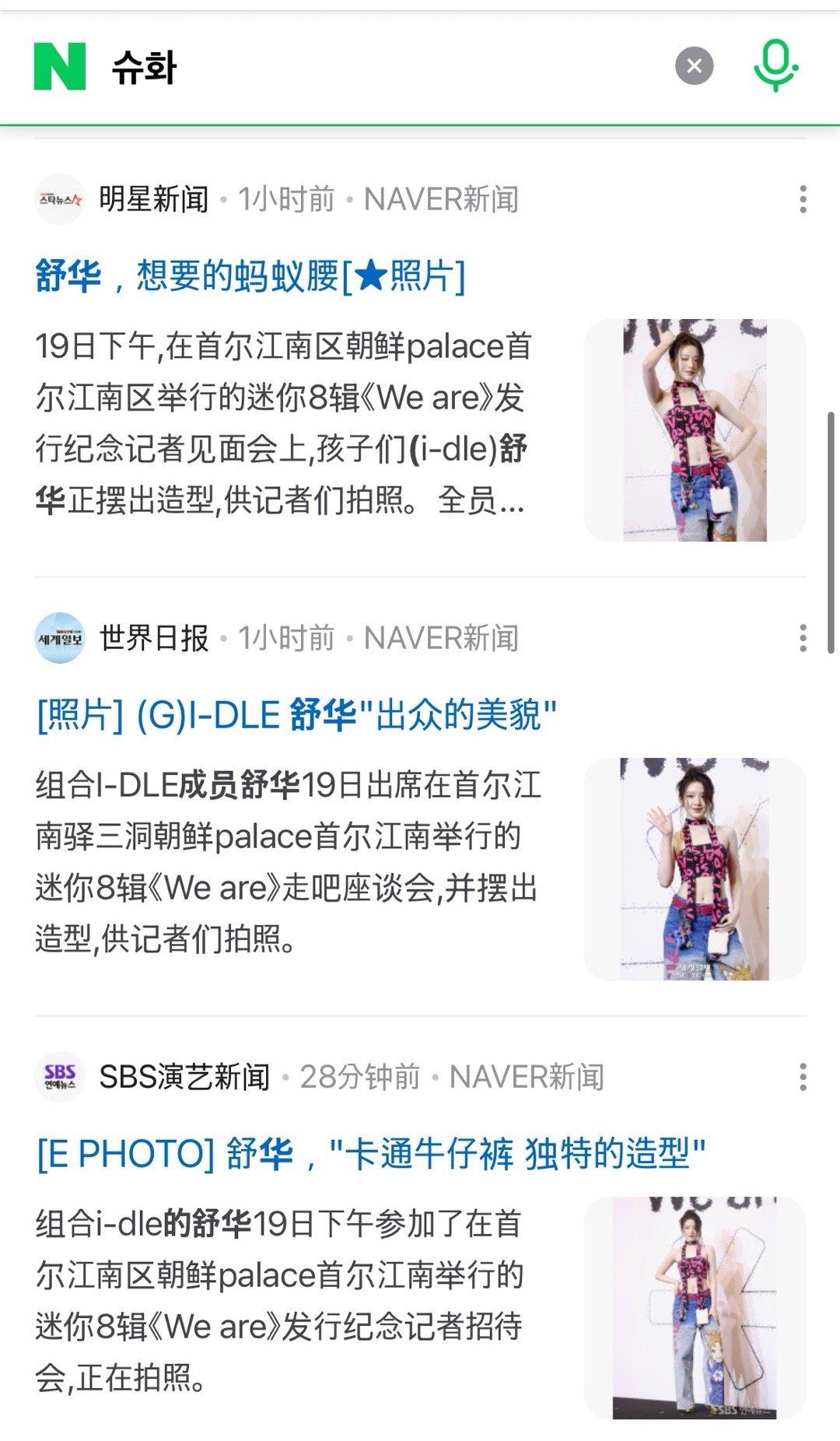Open the headline 舒华，想要的蚂蚁腰
Viewport: 840px width, 1441px height.
250,276
